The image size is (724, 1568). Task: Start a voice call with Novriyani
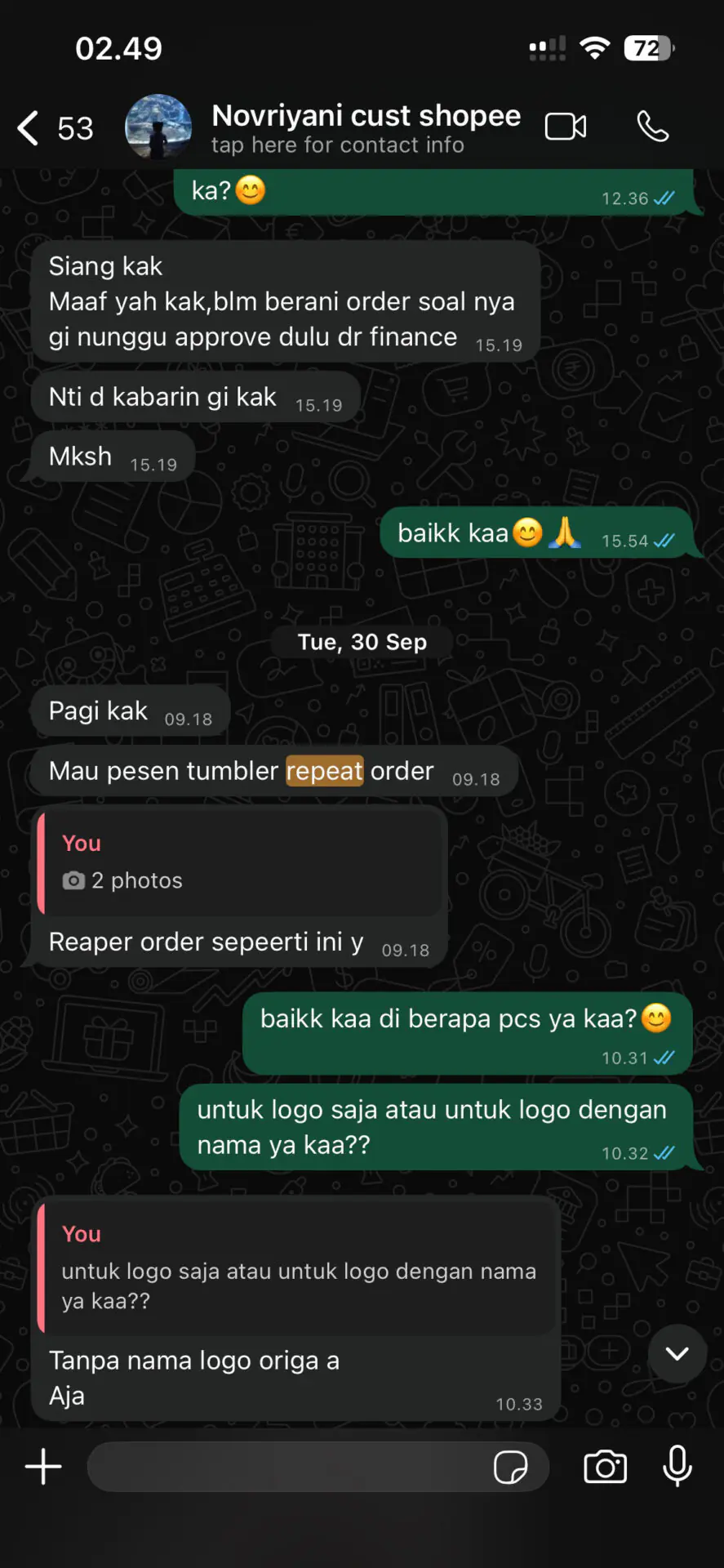click(x=652, y=127)
